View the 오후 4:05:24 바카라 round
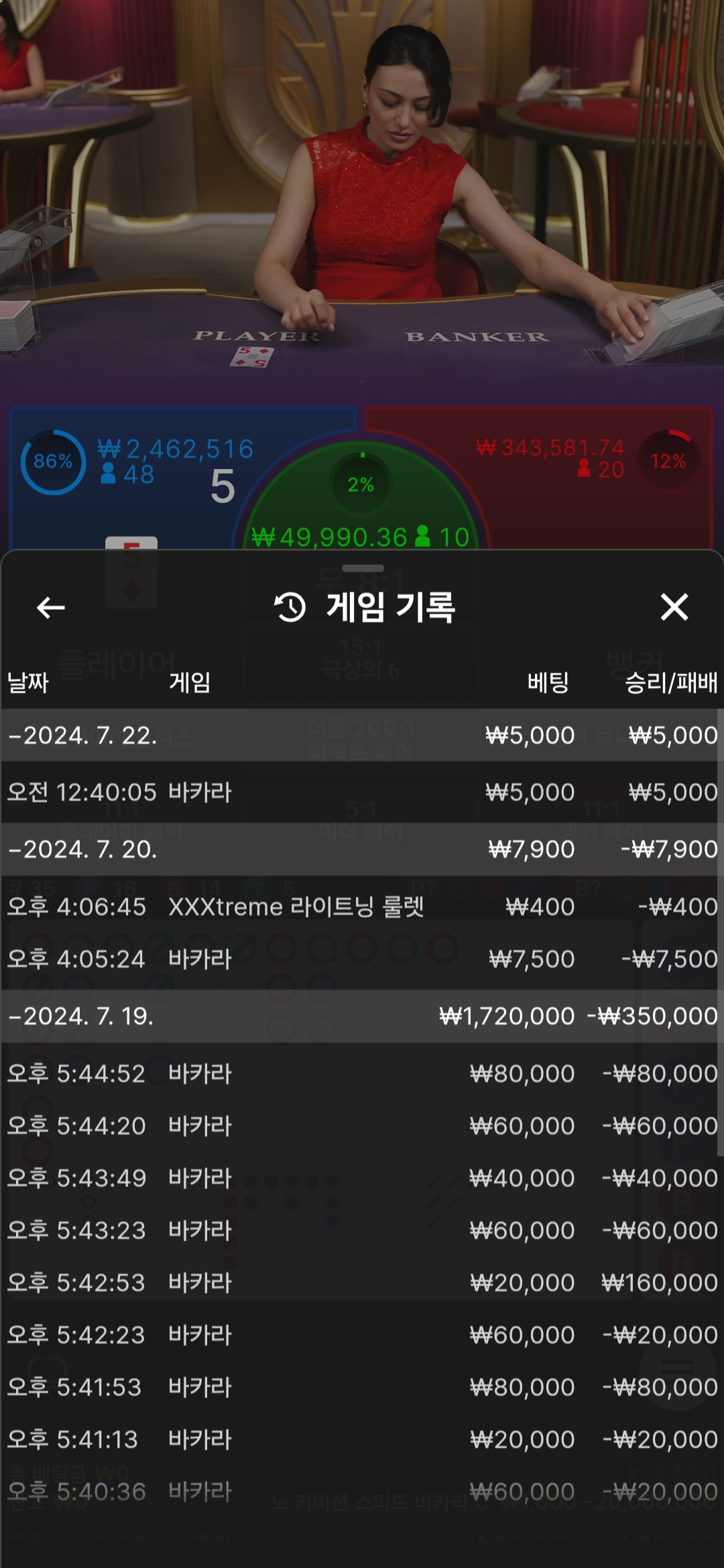Image resolution: width=724 pixels, height=1568 pixels. 361,960
